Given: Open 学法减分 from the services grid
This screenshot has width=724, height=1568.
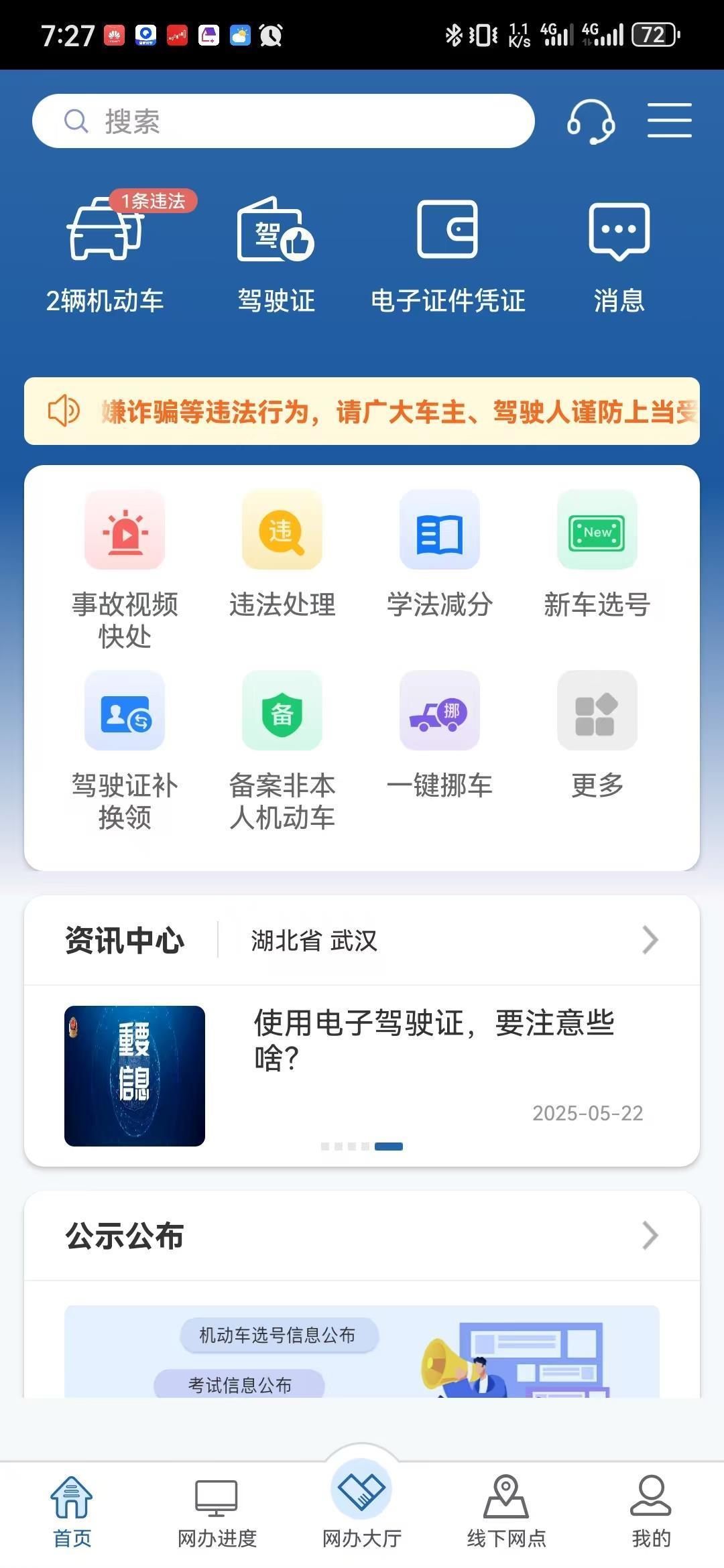Looking at the screenshot, I should [x=439, y=529].
